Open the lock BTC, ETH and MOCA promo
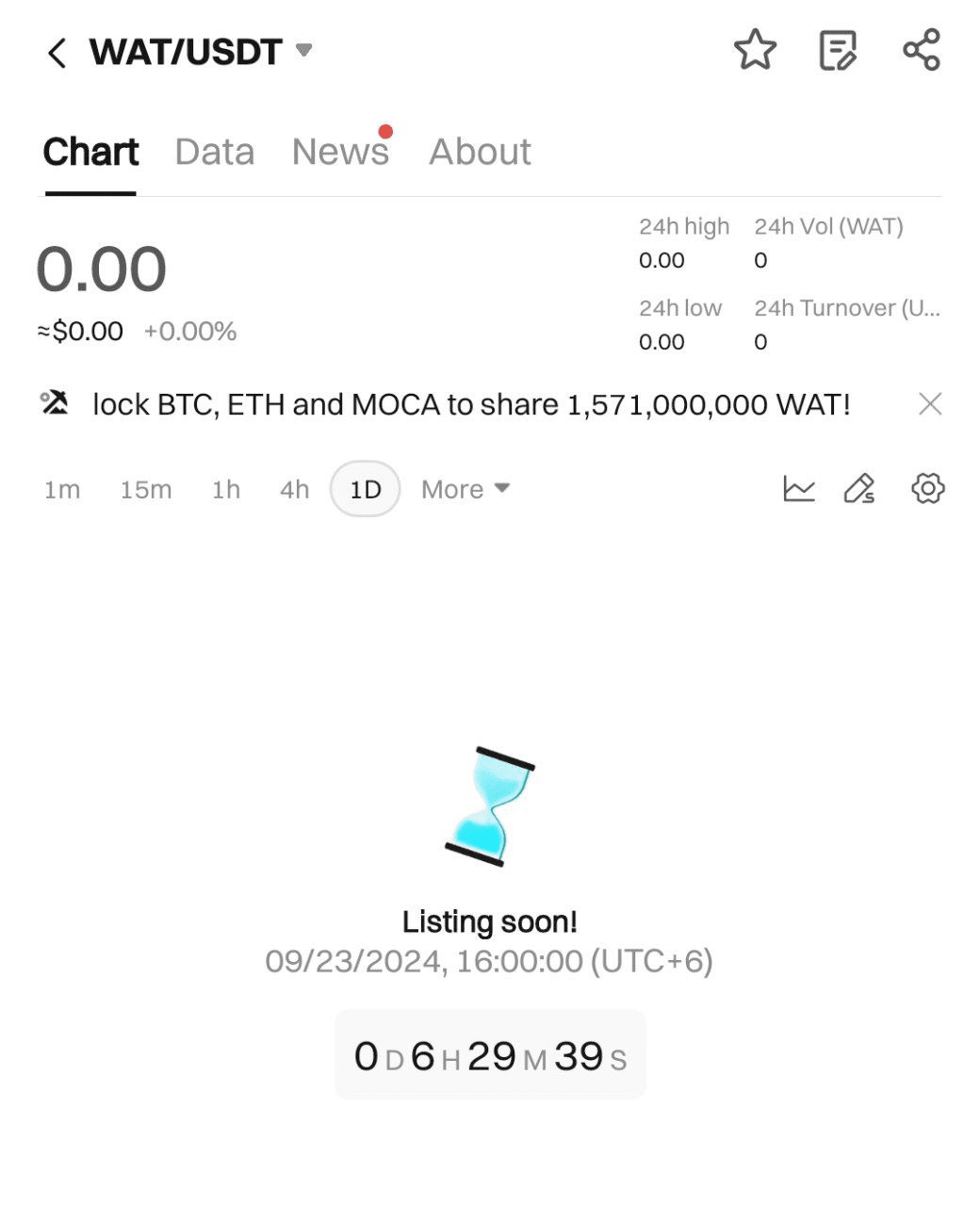Image resolution: width=980 pixels, height=1206 pixels. [471, 404]
